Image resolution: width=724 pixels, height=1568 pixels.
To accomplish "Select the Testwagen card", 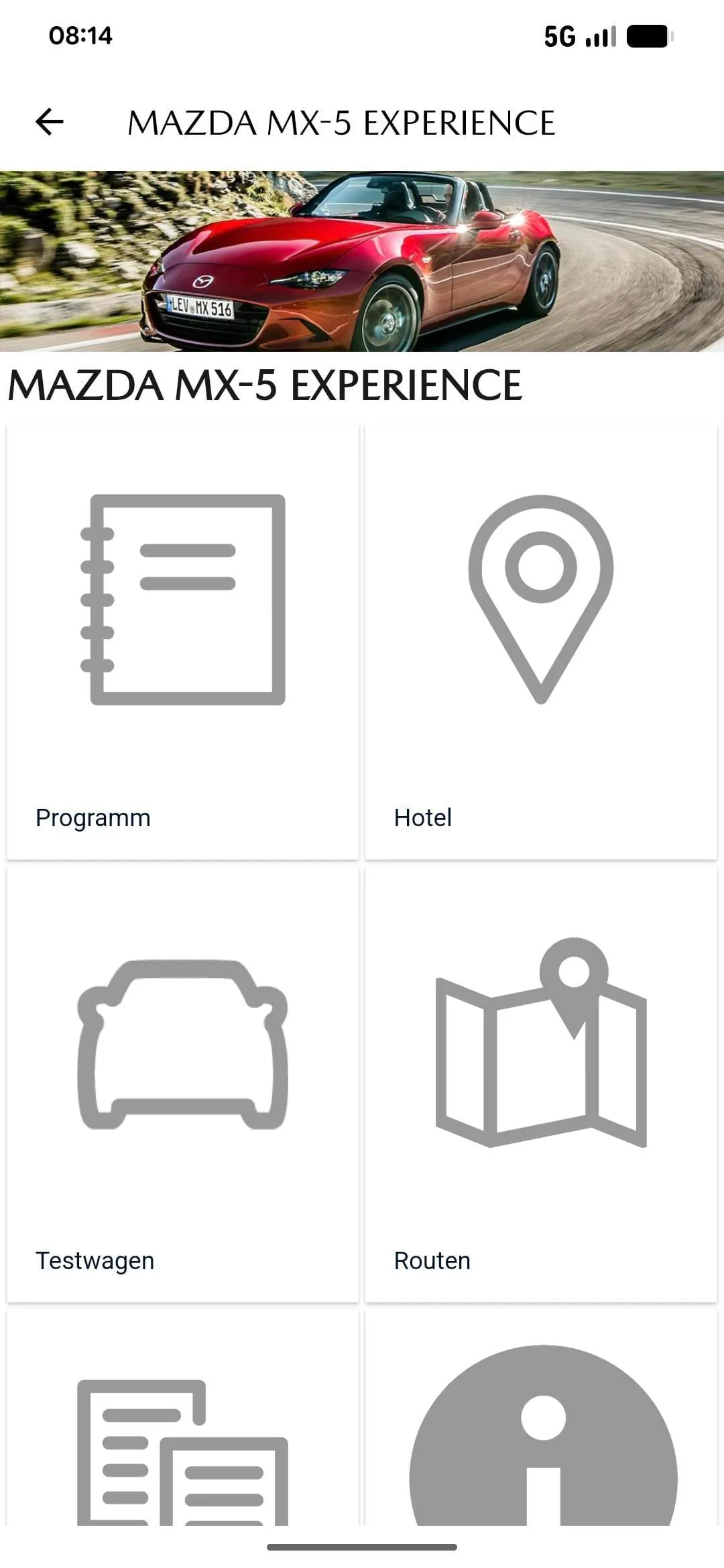I will 182,1084.
